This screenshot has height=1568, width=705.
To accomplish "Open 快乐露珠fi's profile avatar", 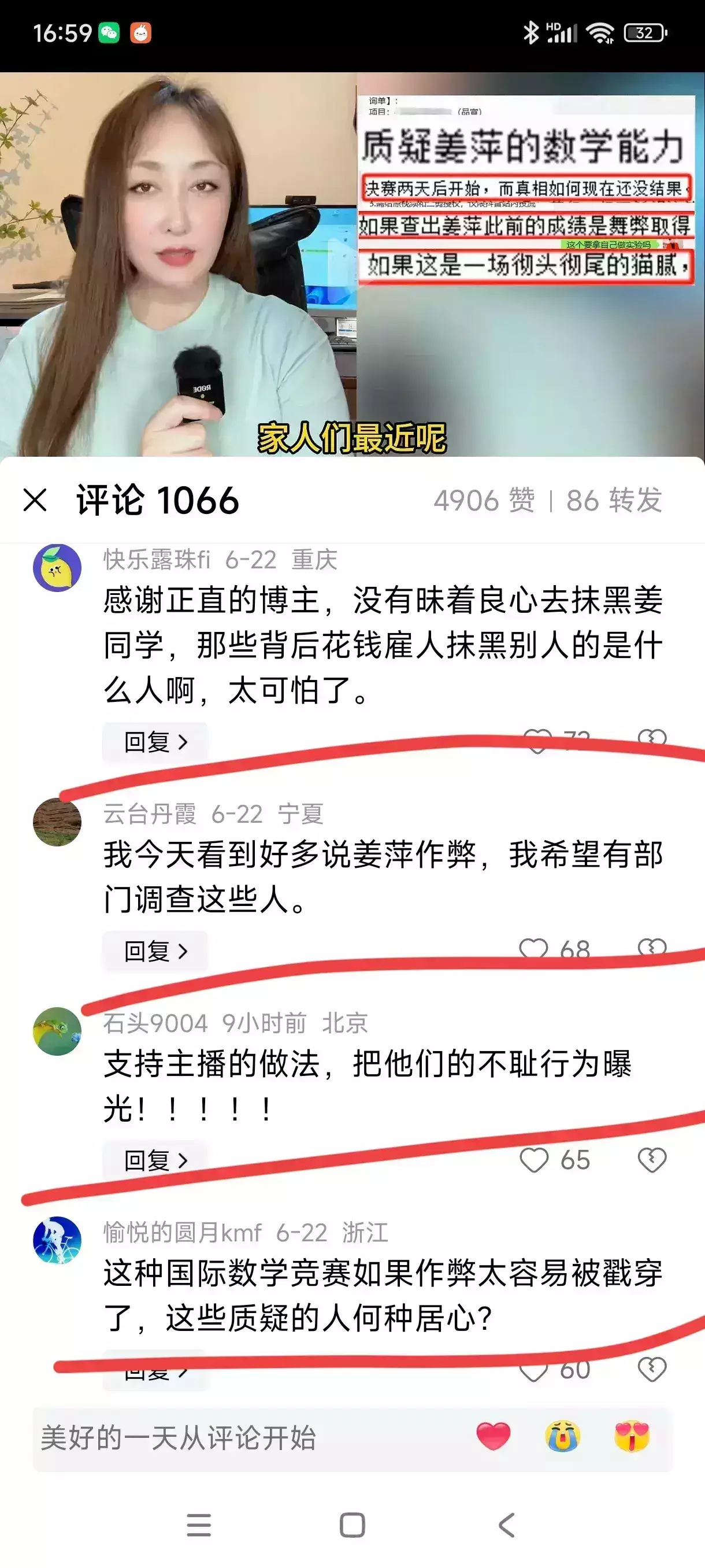I will tap(57, 568).
